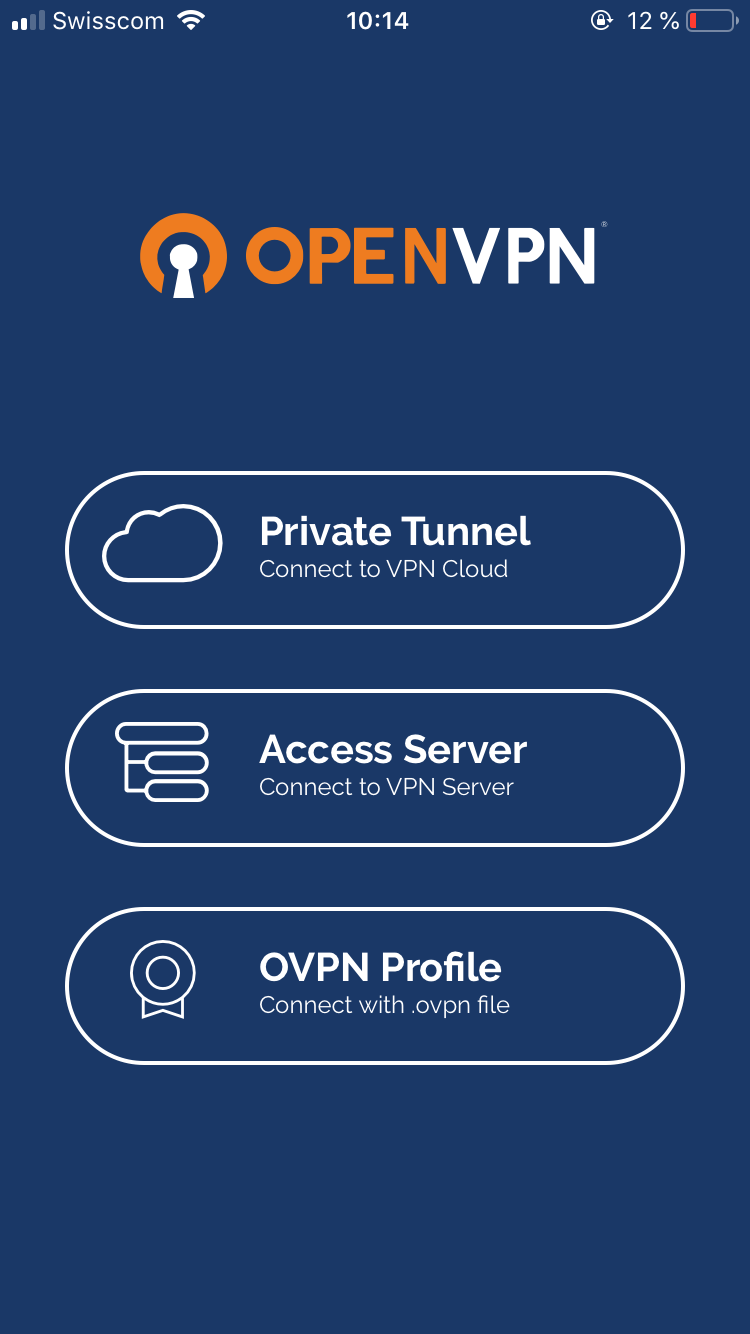750x1334 pixels.
Task: Select Private Tunnel to connect to VPN Cloud
Action: pyautogui.click(x=375, y=550)
